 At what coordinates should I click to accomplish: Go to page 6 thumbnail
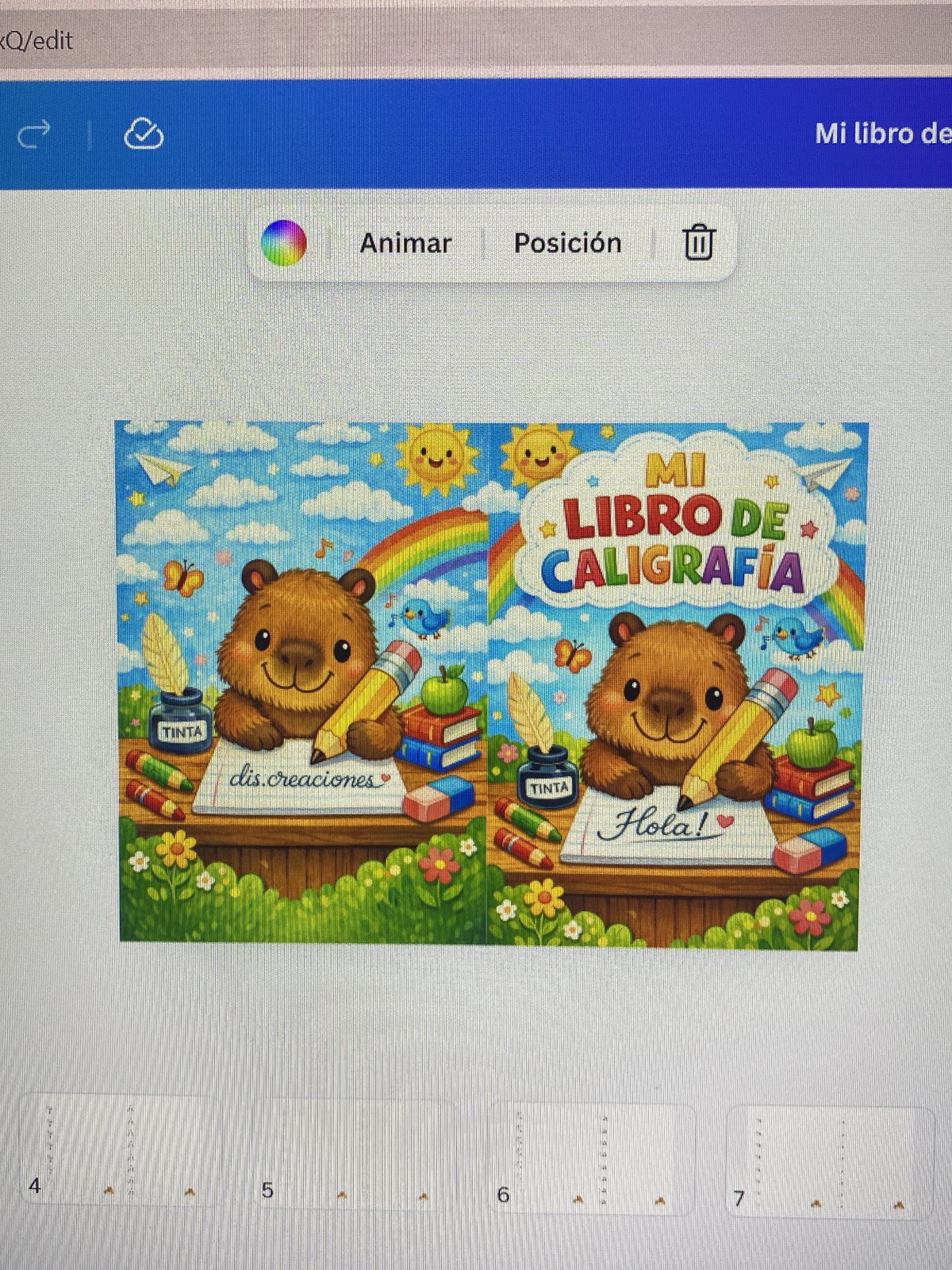591,1159
